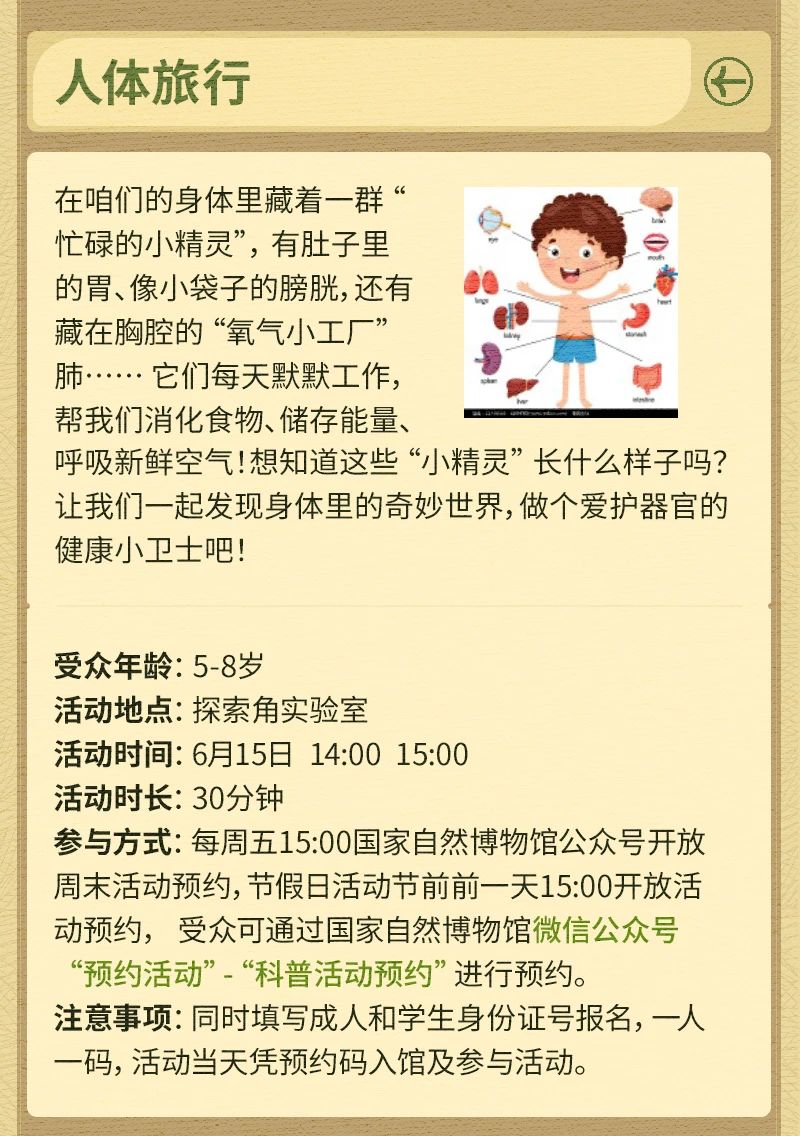Go back using the arrow icon

[x=728, y=82]
